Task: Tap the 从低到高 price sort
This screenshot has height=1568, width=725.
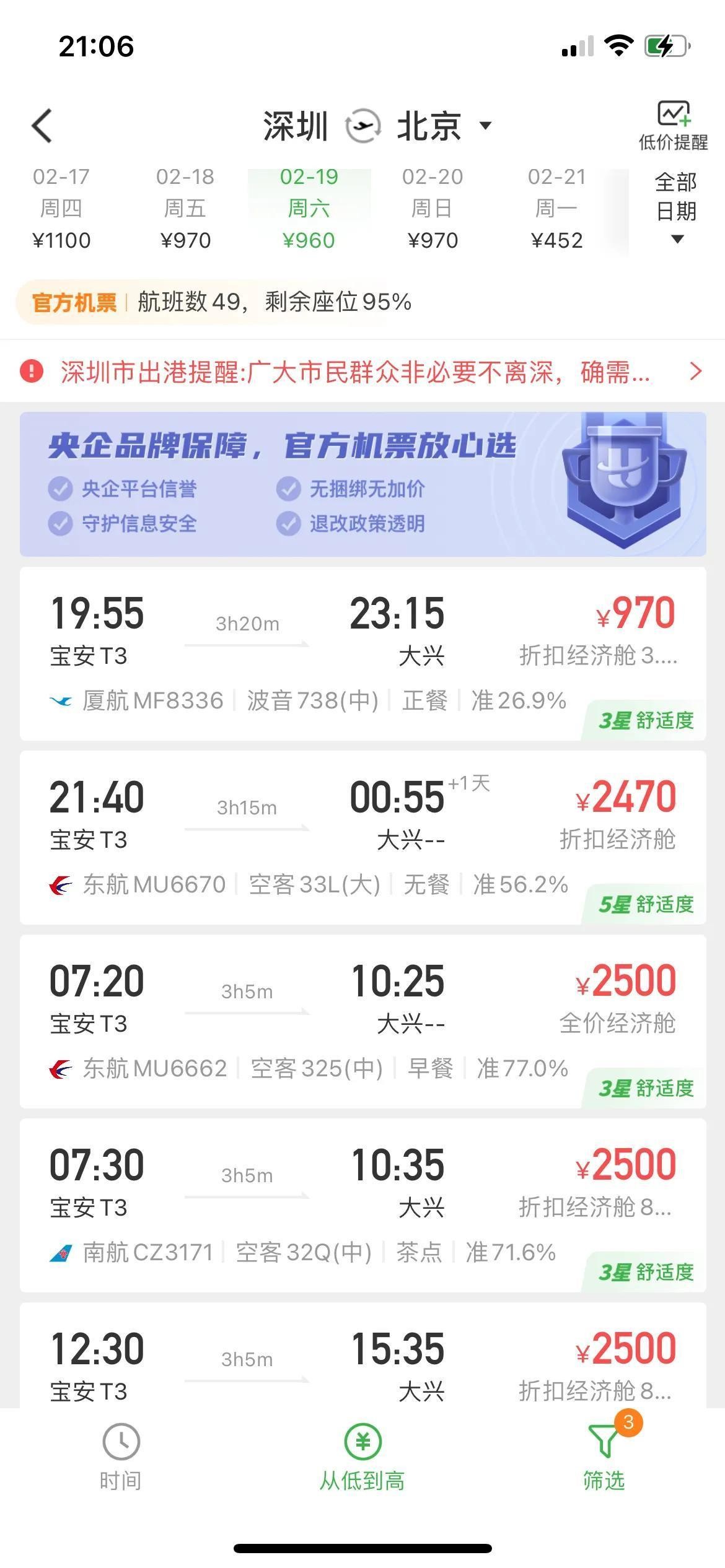Action: 362,1457
